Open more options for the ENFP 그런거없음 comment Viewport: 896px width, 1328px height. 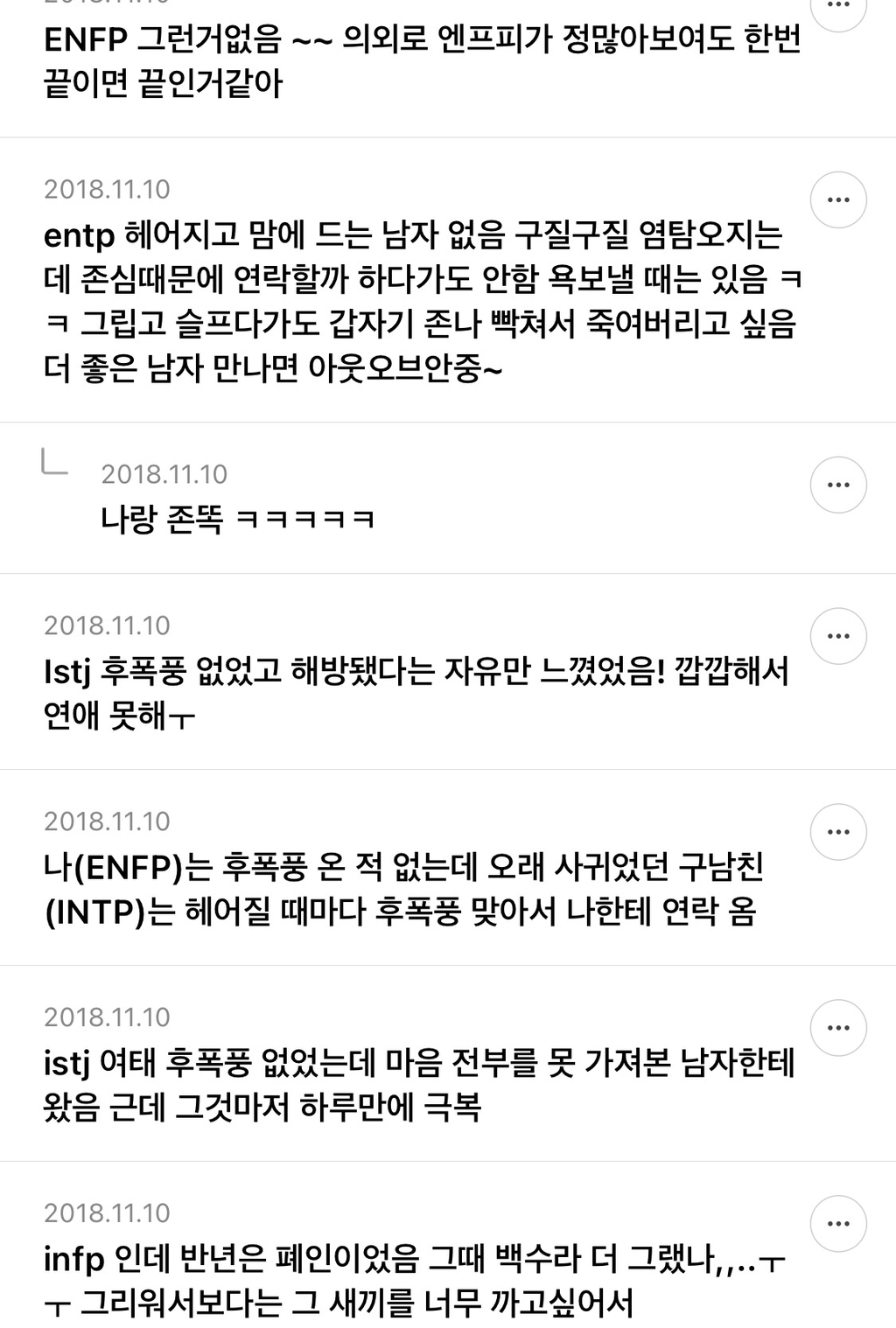pyautogui.click(x=838, y=7)
